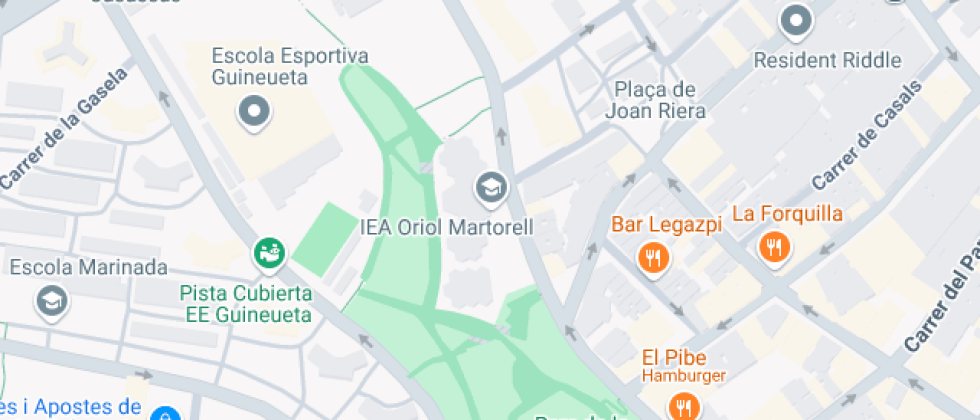Open La Forquilla restaurant marker
The image size is (980, 420).
tap(774, 248)
